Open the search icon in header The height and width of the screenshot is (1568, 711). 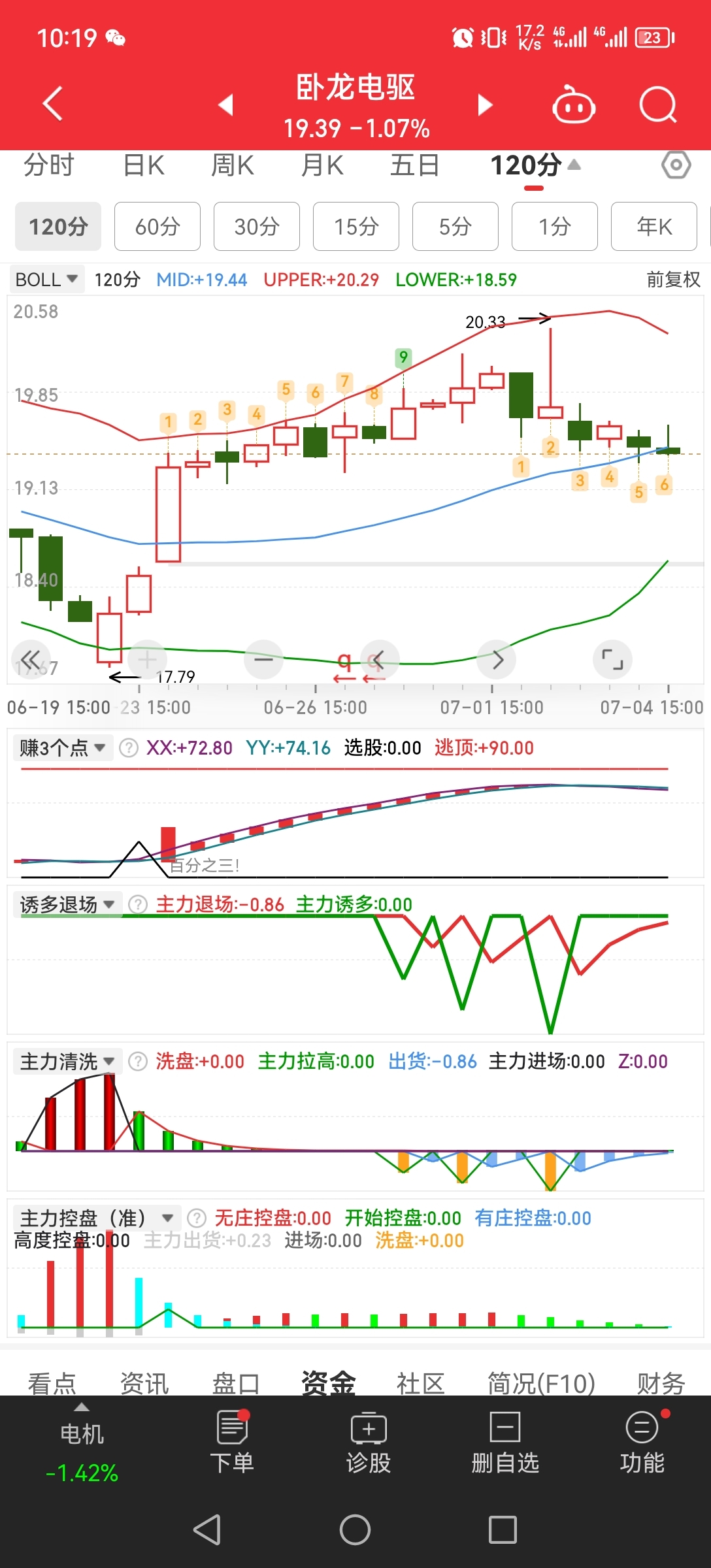coord(657,105)
